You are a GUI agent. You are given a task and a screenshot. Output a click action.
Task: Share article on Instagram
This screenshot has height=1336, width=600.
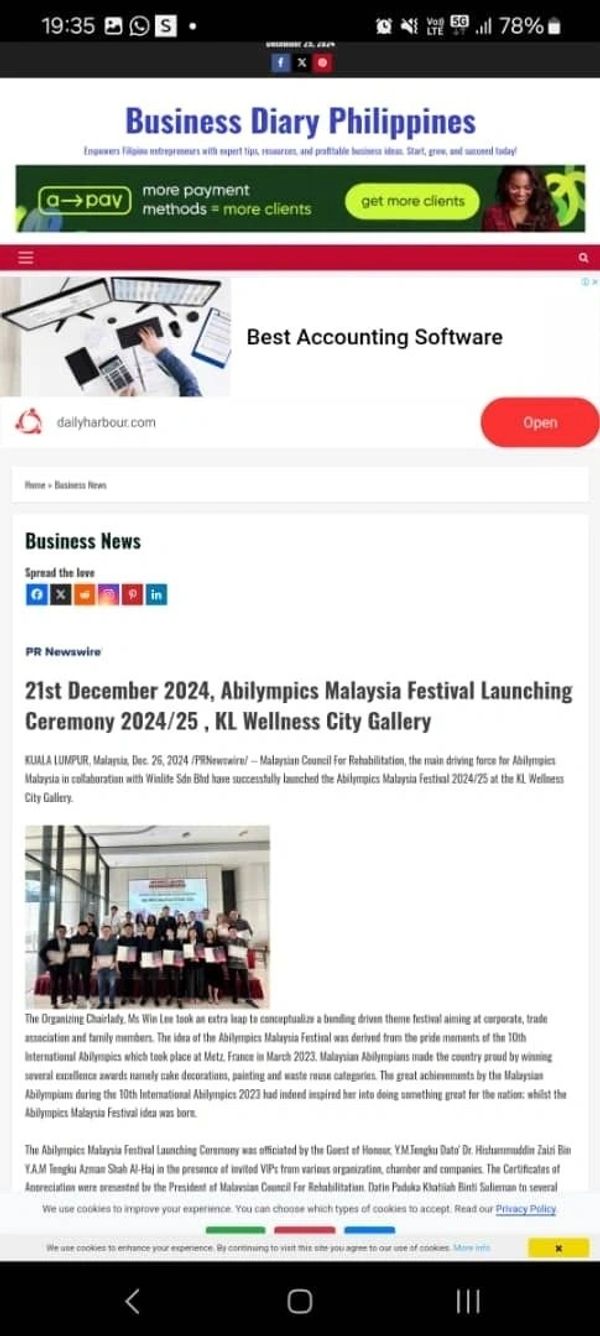click(x=108, y=595)
